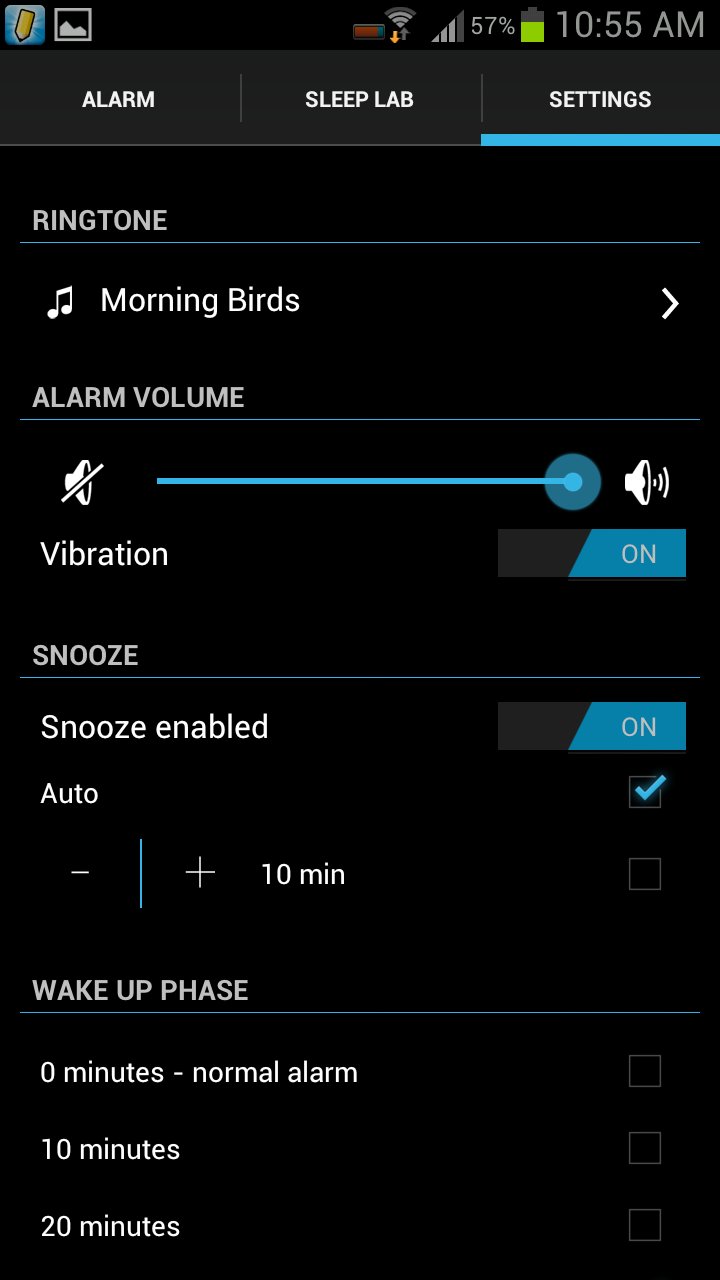720x1280 pixels.
Task: Tap the loud speaker icon
Action: [647, 484]
